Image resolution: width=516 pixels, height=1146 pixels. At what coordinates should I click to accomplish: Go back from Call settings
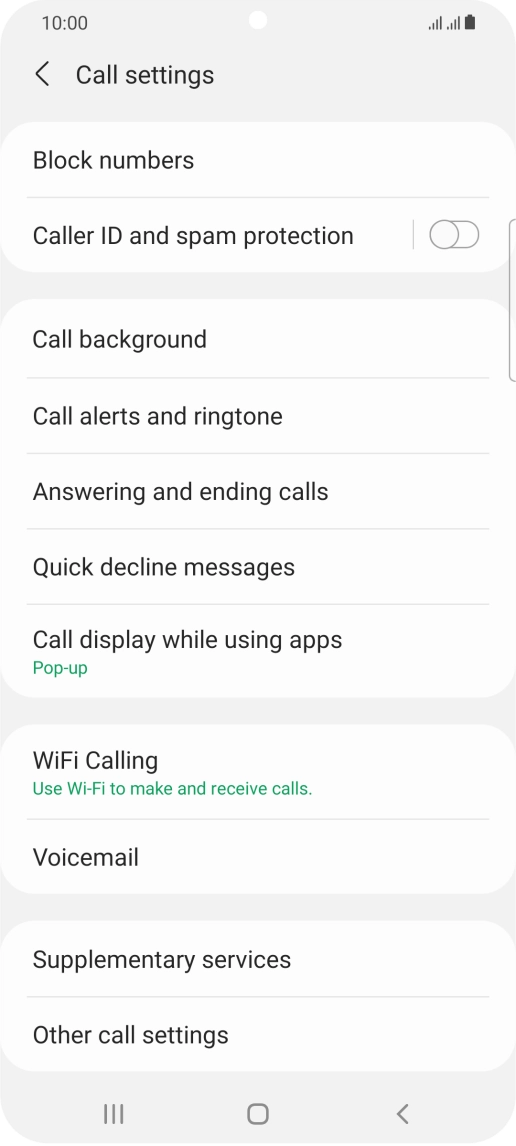pyautogui.click(x=42, y=75)
